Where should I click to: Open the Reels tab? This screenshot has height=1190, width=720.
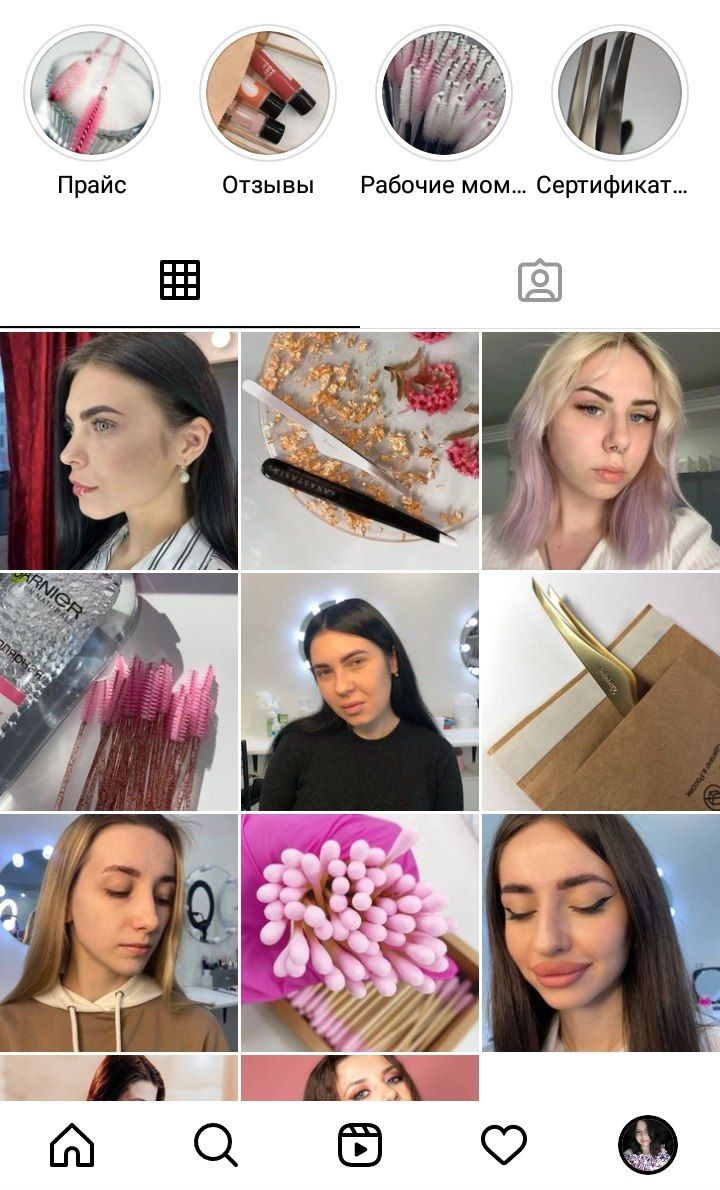360,1144
